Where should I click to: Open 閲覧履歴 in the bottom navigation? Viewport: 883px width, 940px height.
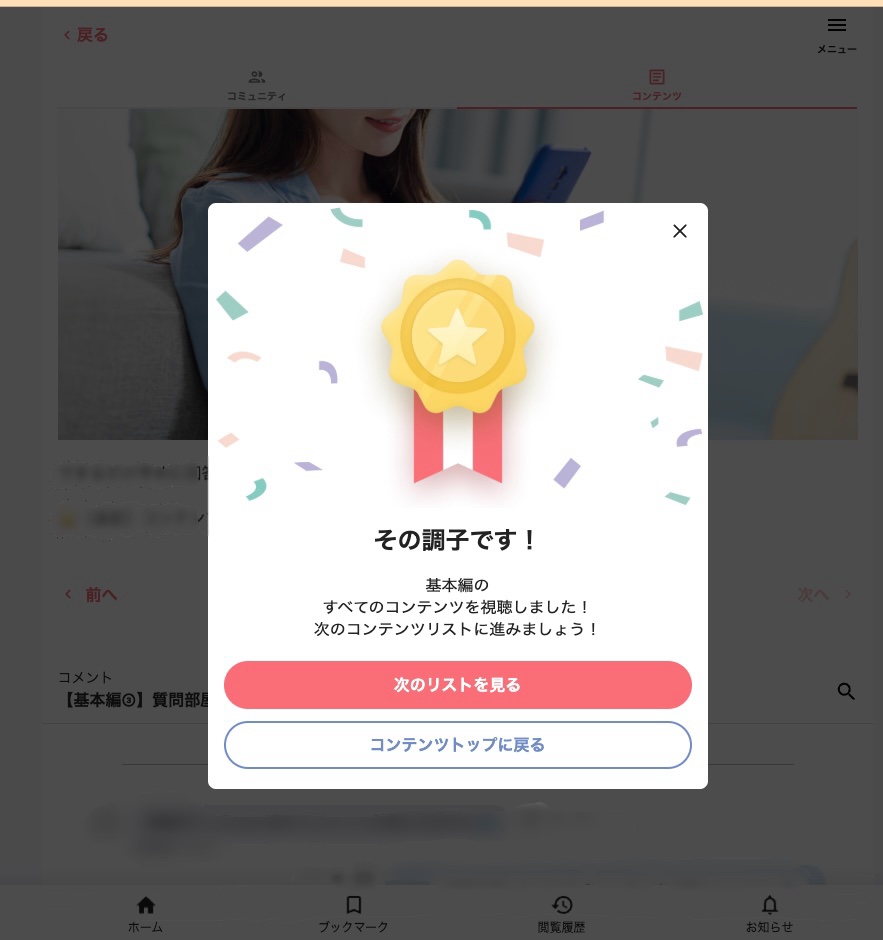(x=561, y=913)
